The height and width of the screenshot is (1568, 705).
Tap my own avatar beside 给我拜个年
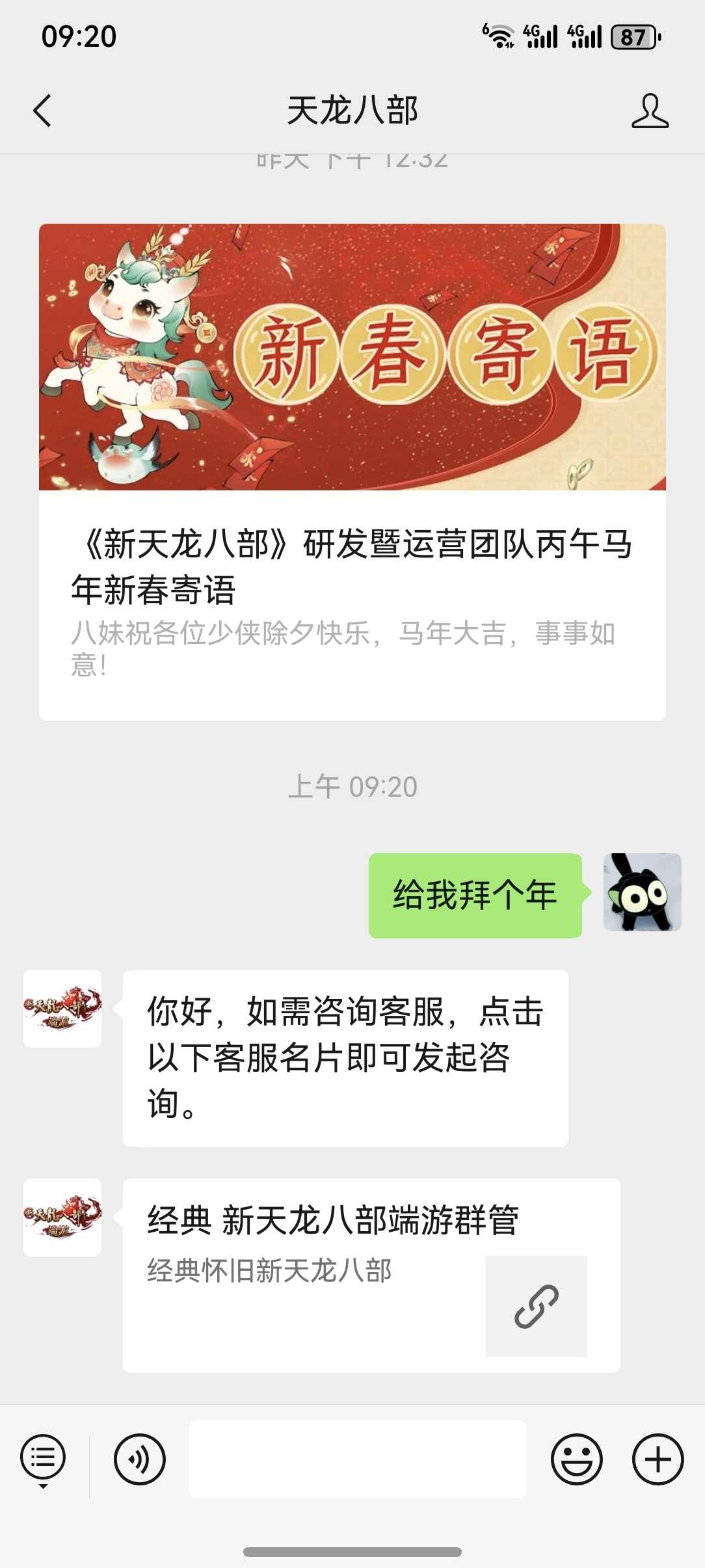(642, 892)
